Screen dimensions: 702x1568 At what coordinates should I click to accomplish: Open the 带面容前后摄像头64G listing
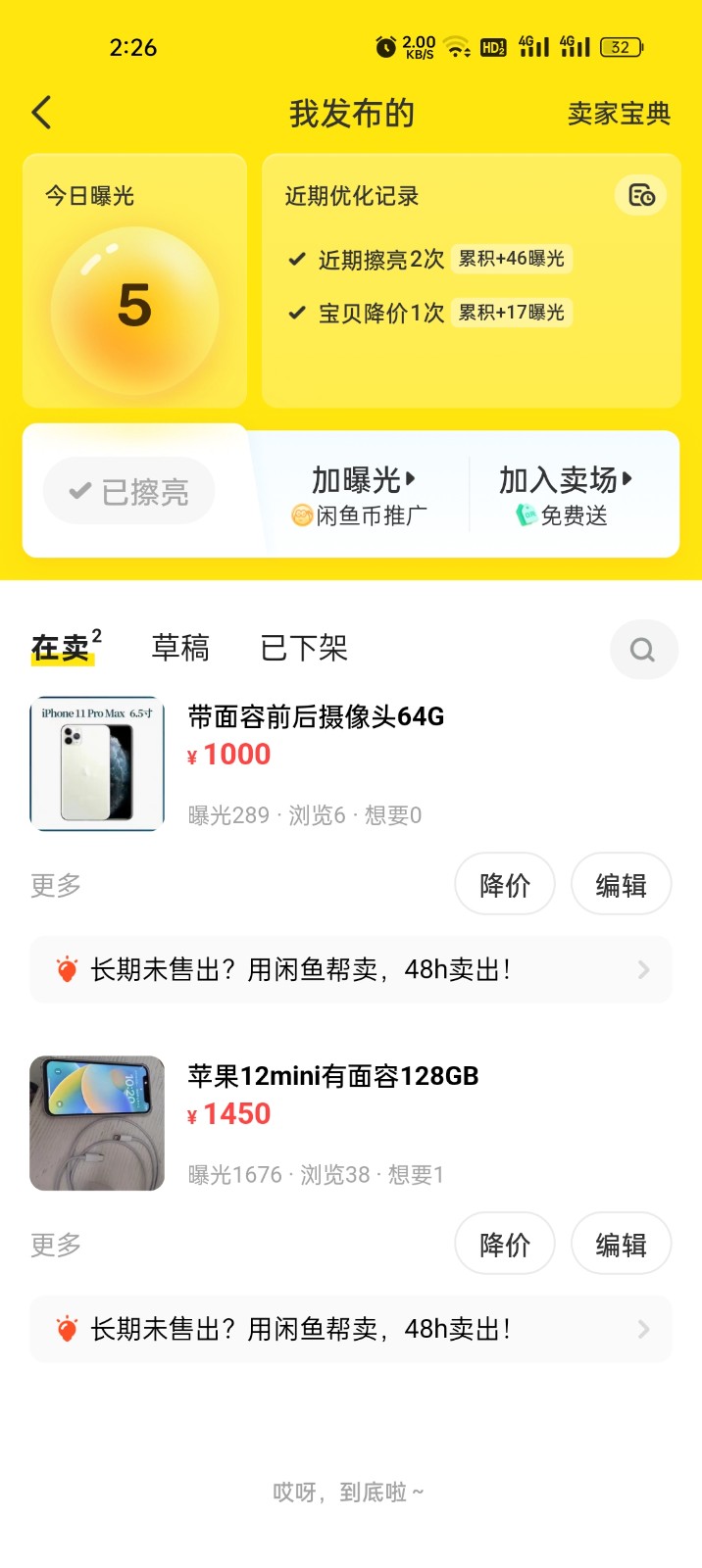pos(314,717)
